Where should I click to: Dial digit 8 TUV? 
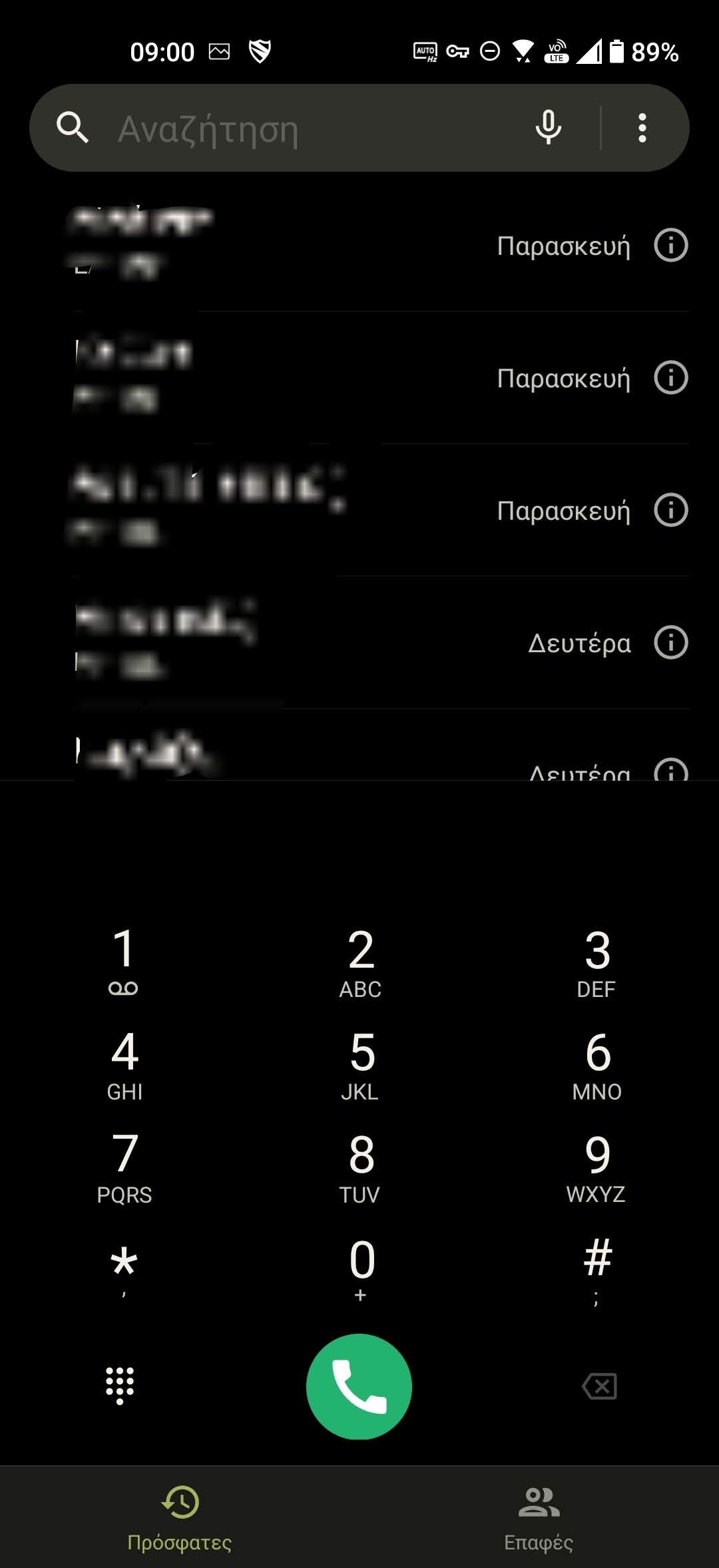coord(360,1167)
